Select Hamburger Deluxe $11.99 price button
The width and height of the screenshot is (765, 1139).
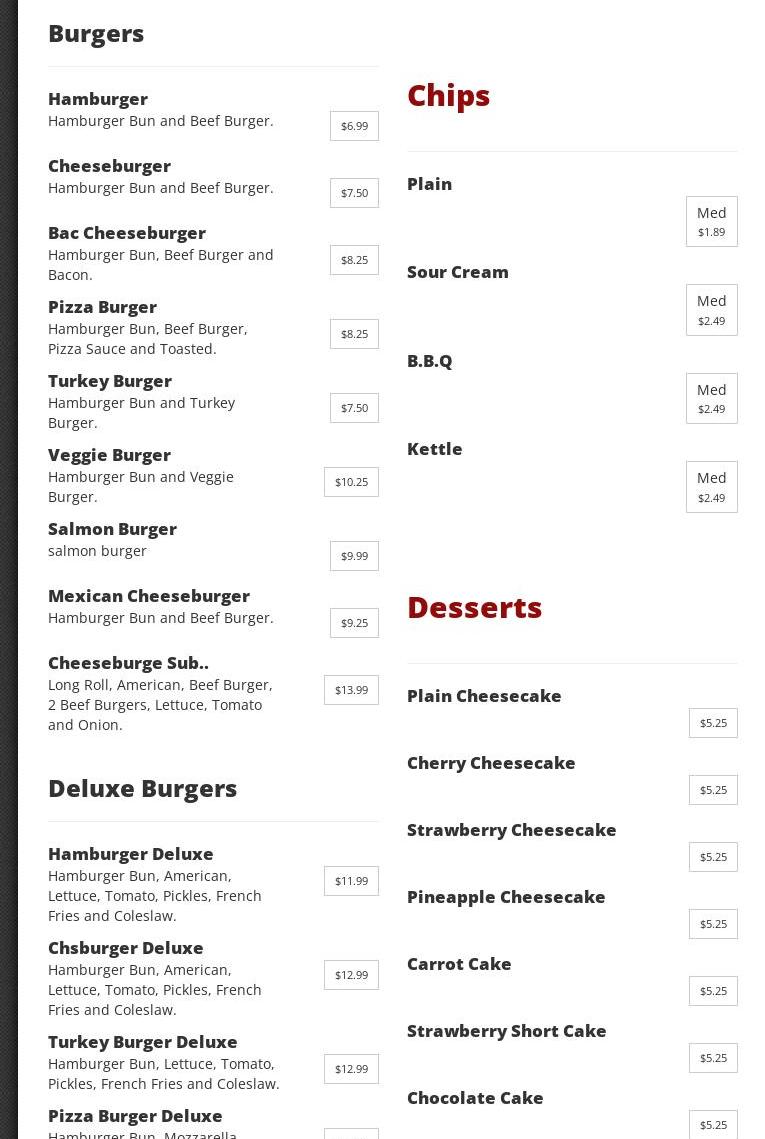point(351,881)
